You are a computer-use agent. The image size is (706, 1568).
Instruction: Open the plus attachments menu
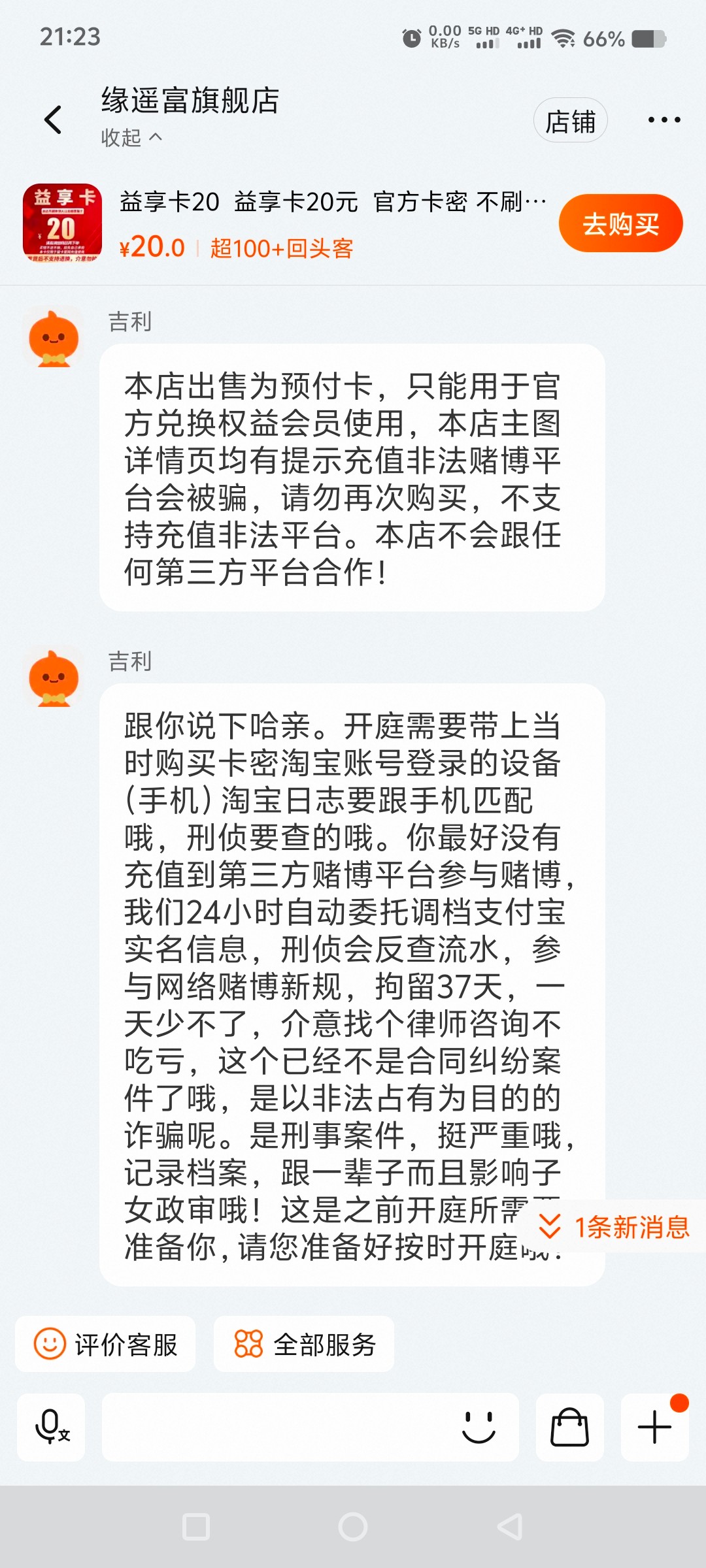[x=654, y=1427]
